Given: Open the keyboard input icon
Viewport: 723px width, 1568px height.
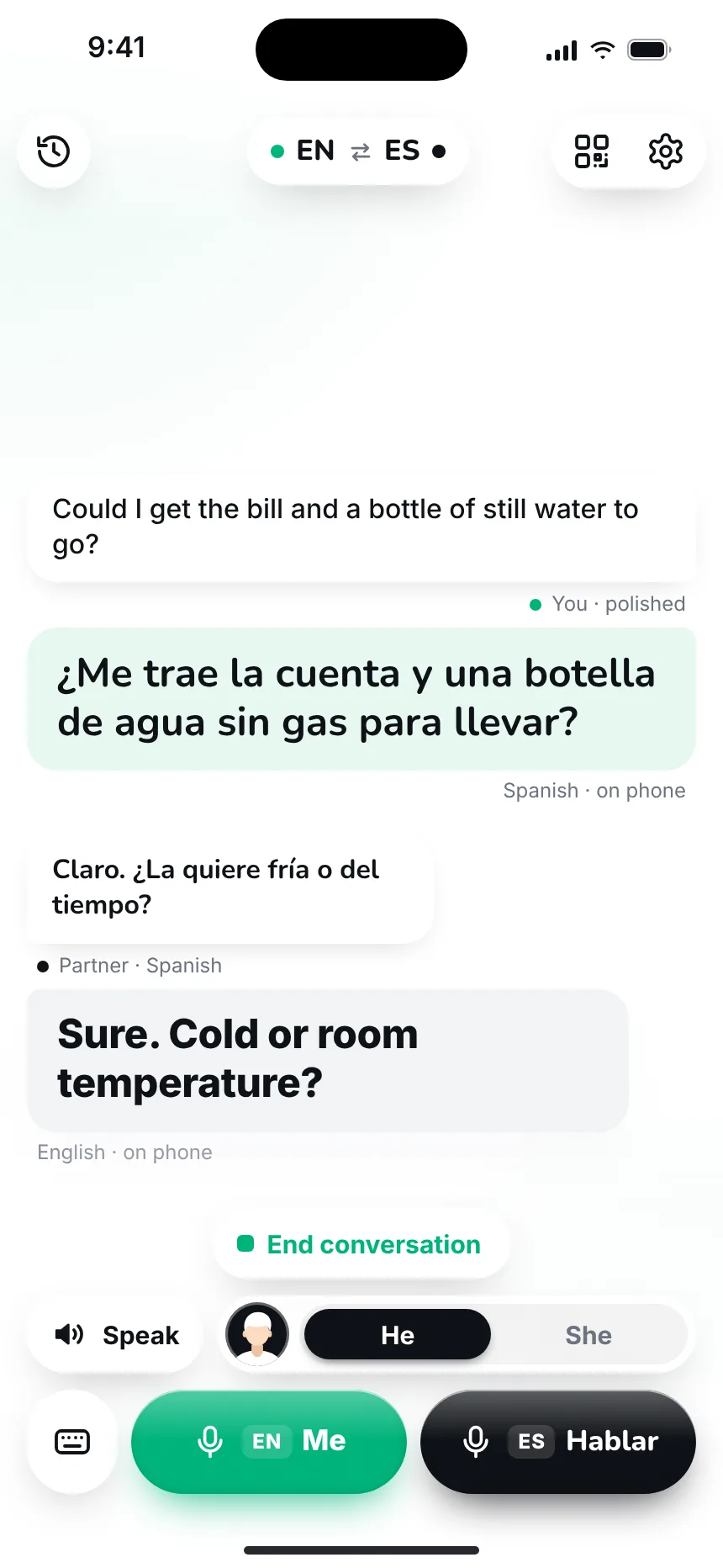Looking at the screenshot, I should (72, 1442).
